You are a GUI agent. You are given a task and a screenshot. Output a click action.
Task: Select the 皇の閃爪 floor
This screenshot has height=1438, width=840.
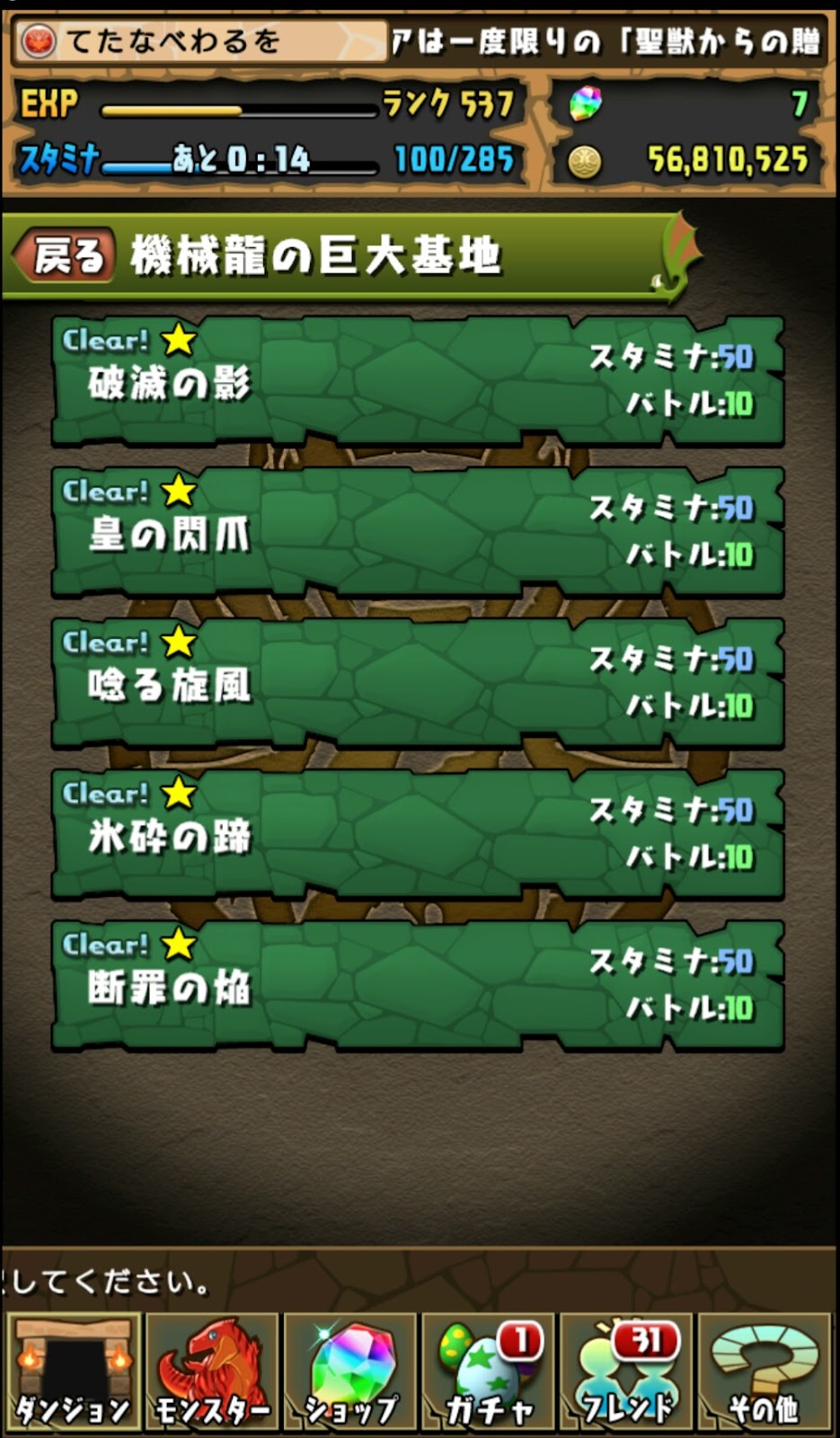click(x=418, y=532)
